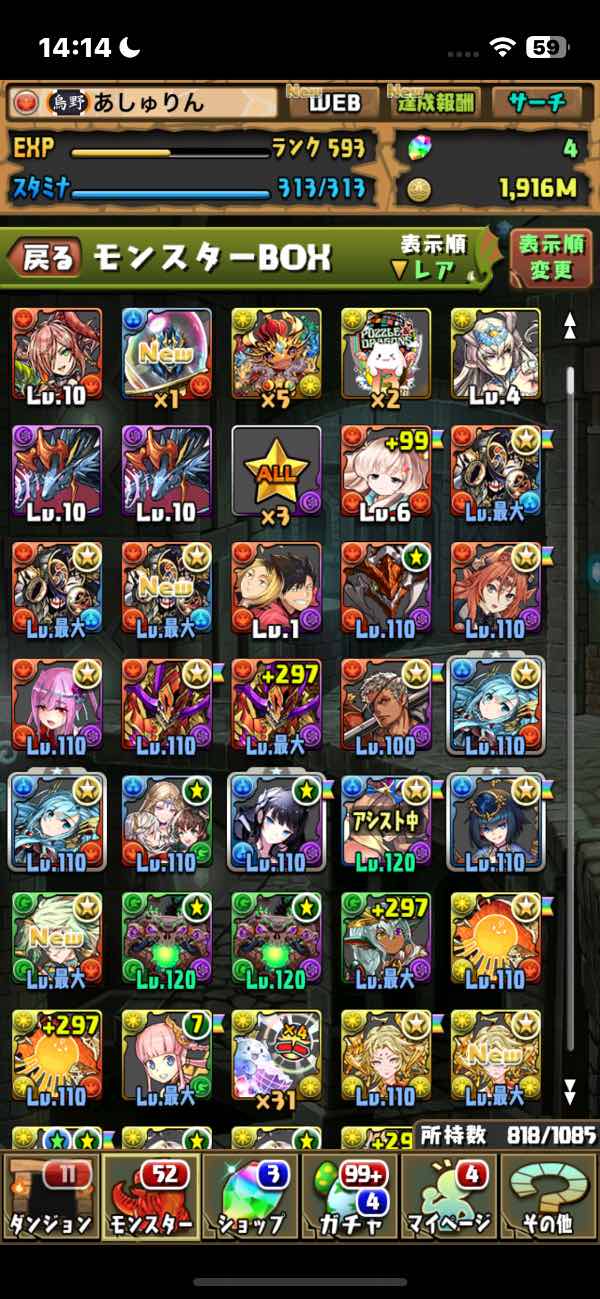This screenshot has width=600, height=1299.
Task: Open the その他 tab
Action: [549, 1196]
